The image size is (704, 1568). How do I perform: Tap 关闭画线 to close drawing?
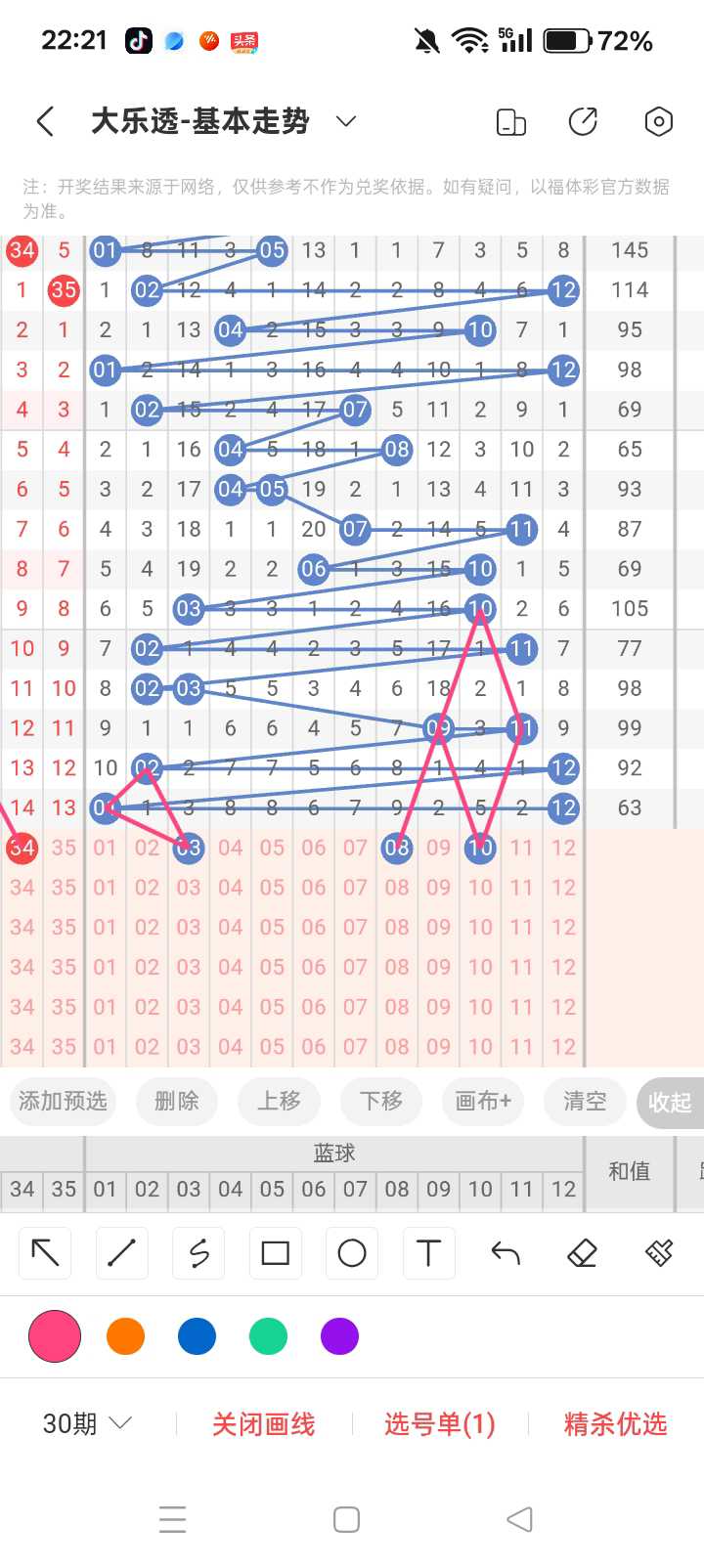[264, 1424]
